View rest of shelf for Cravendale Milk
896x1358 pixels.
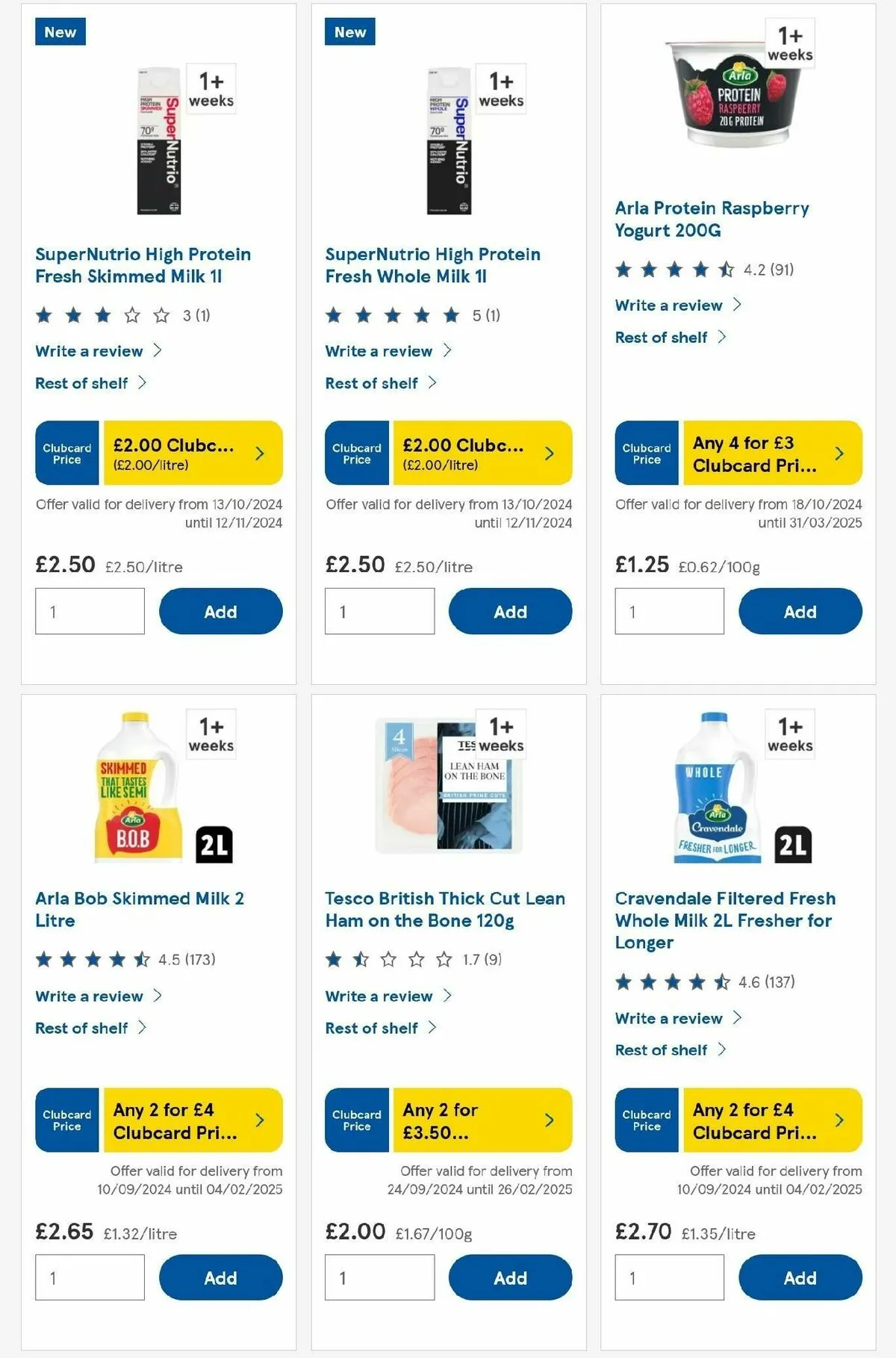coord(662,1049)
